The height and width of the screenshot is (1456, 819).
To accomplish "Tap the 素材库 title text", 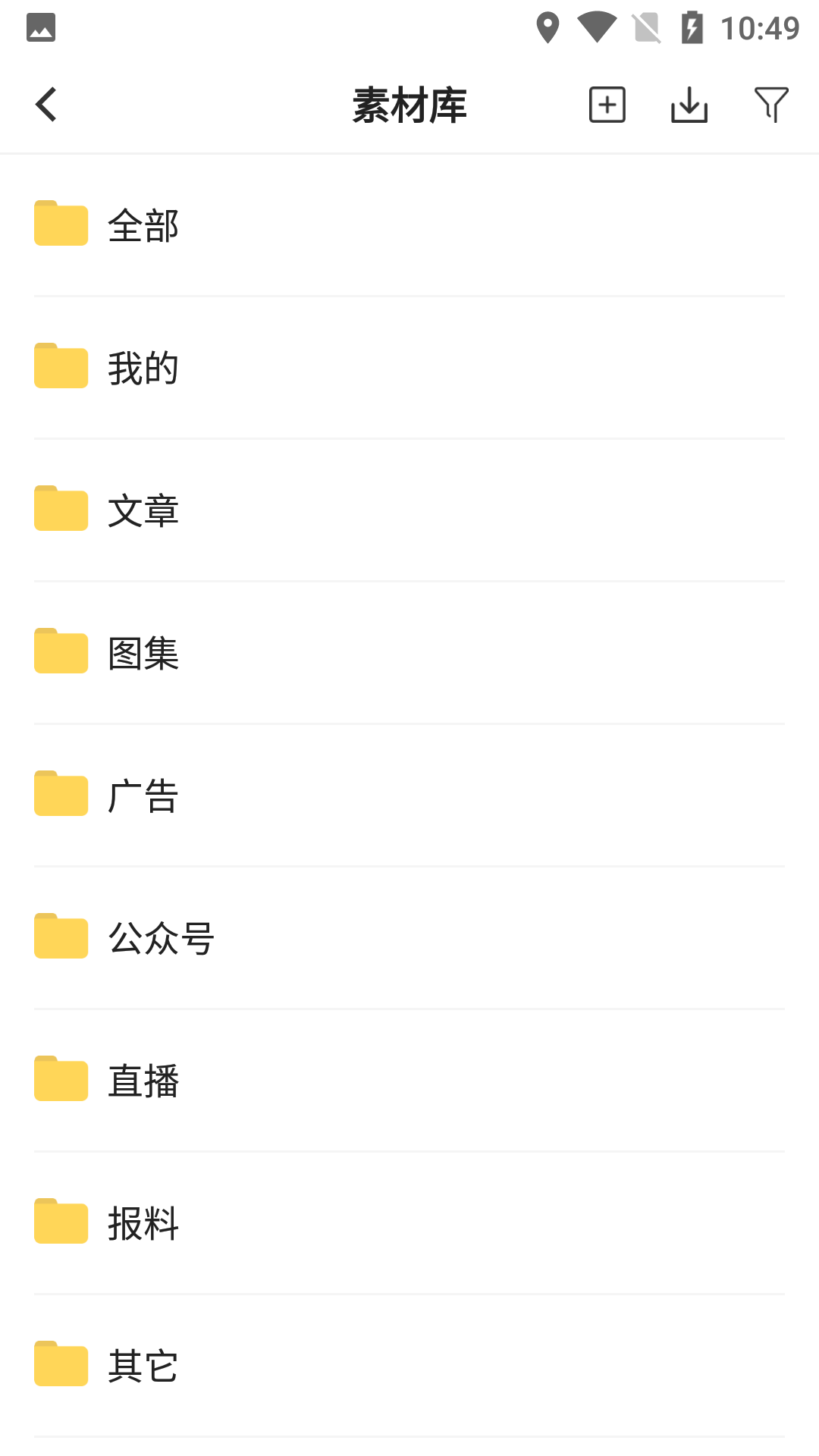I will 409,105.
